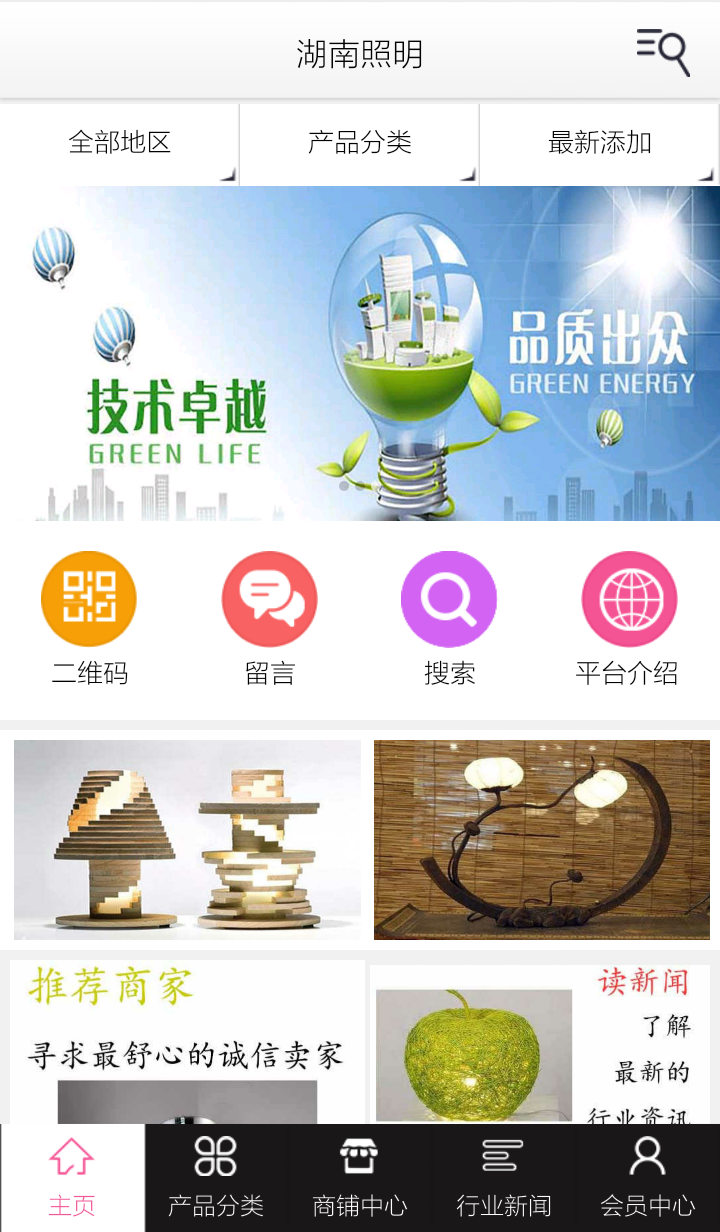Open the 推荐商家 recommended merchants card
Viewport: 720px width, 1232px height.
point(187,1042)
